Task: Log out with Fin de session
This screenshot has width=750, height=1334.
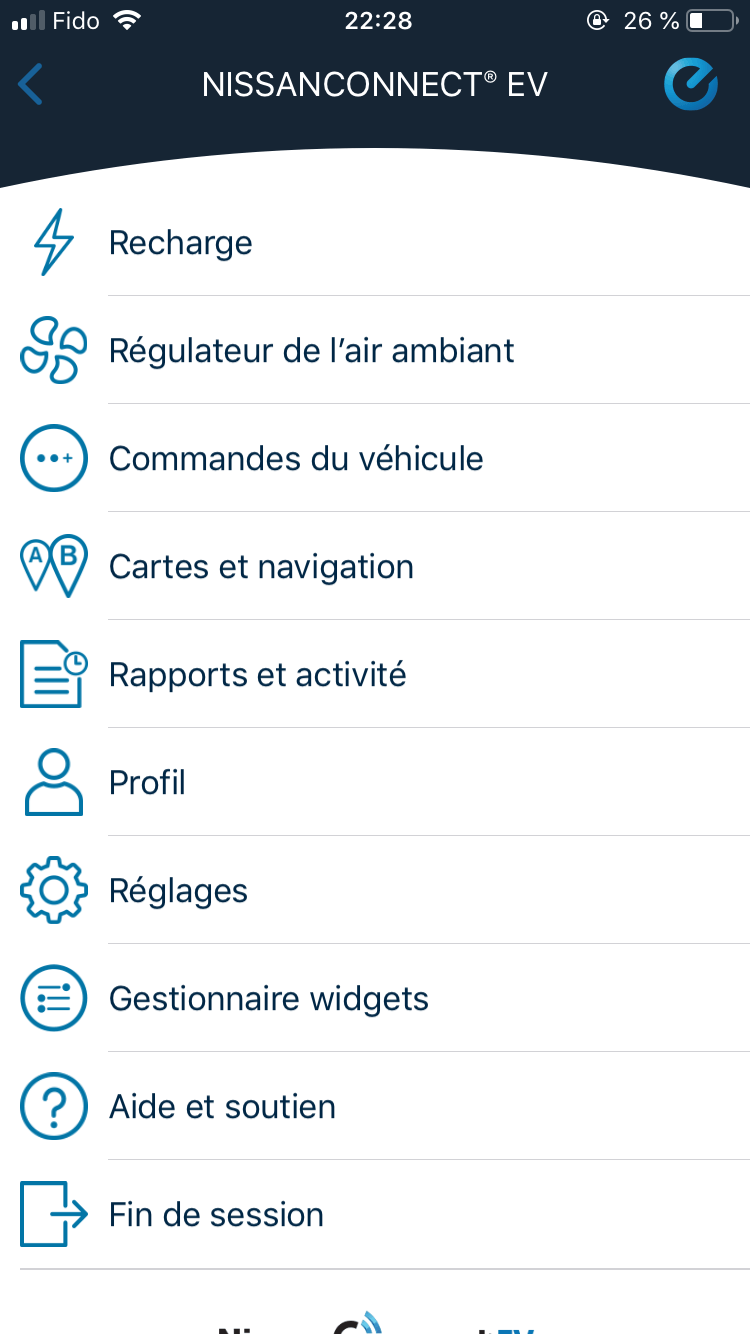Action: (216, 1215)
